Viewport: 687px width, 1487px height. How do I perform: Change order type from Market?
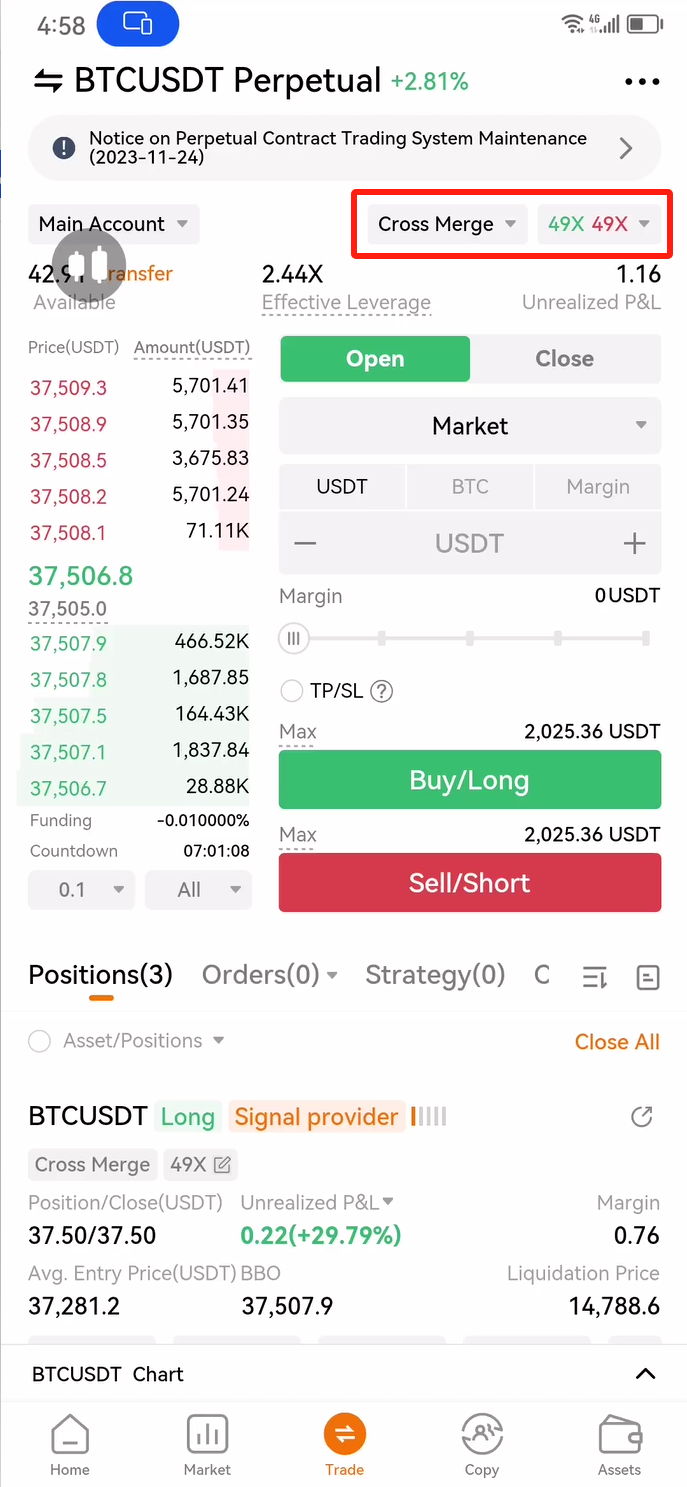click(x=470, y=426)
